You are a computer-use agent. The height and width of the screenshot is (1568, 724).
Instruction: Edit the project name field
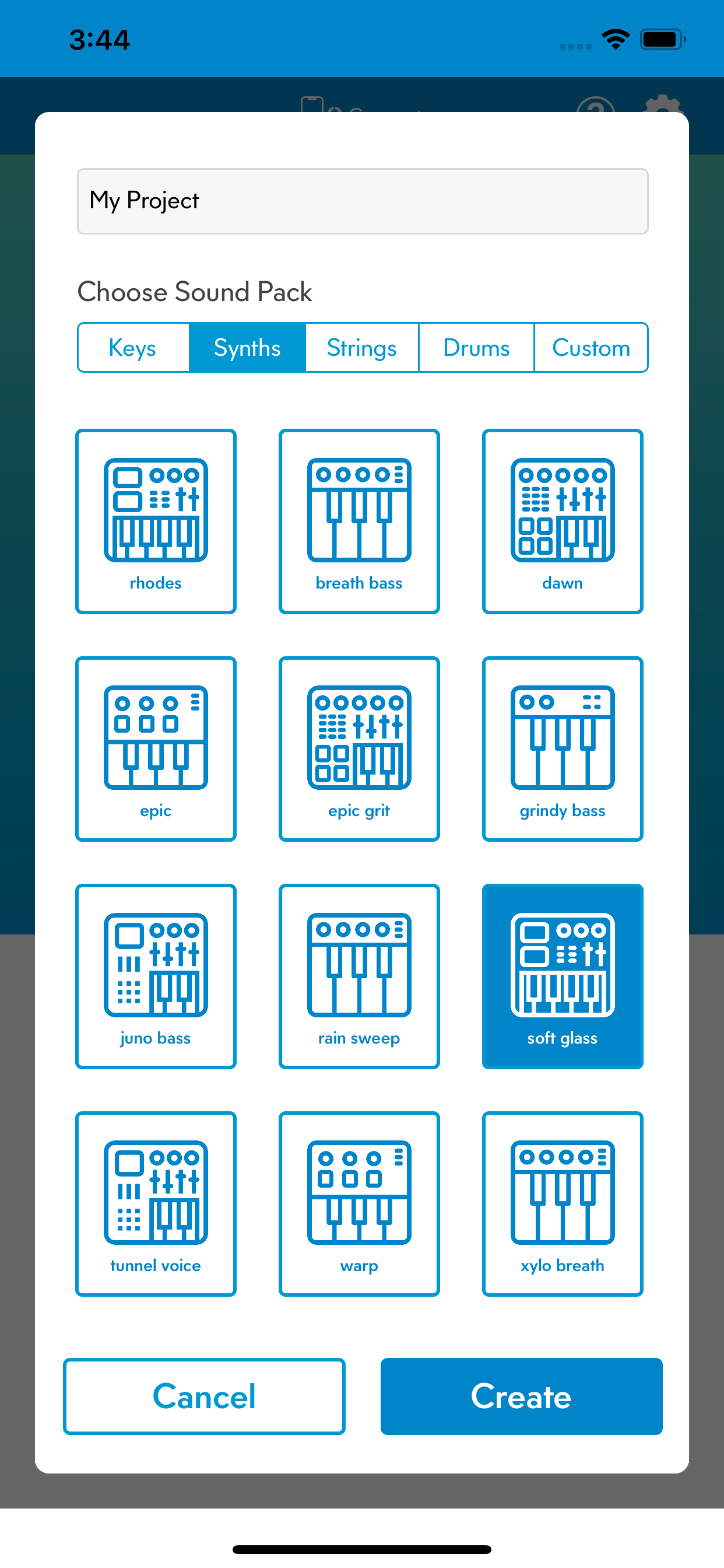[x=362, y=201]
